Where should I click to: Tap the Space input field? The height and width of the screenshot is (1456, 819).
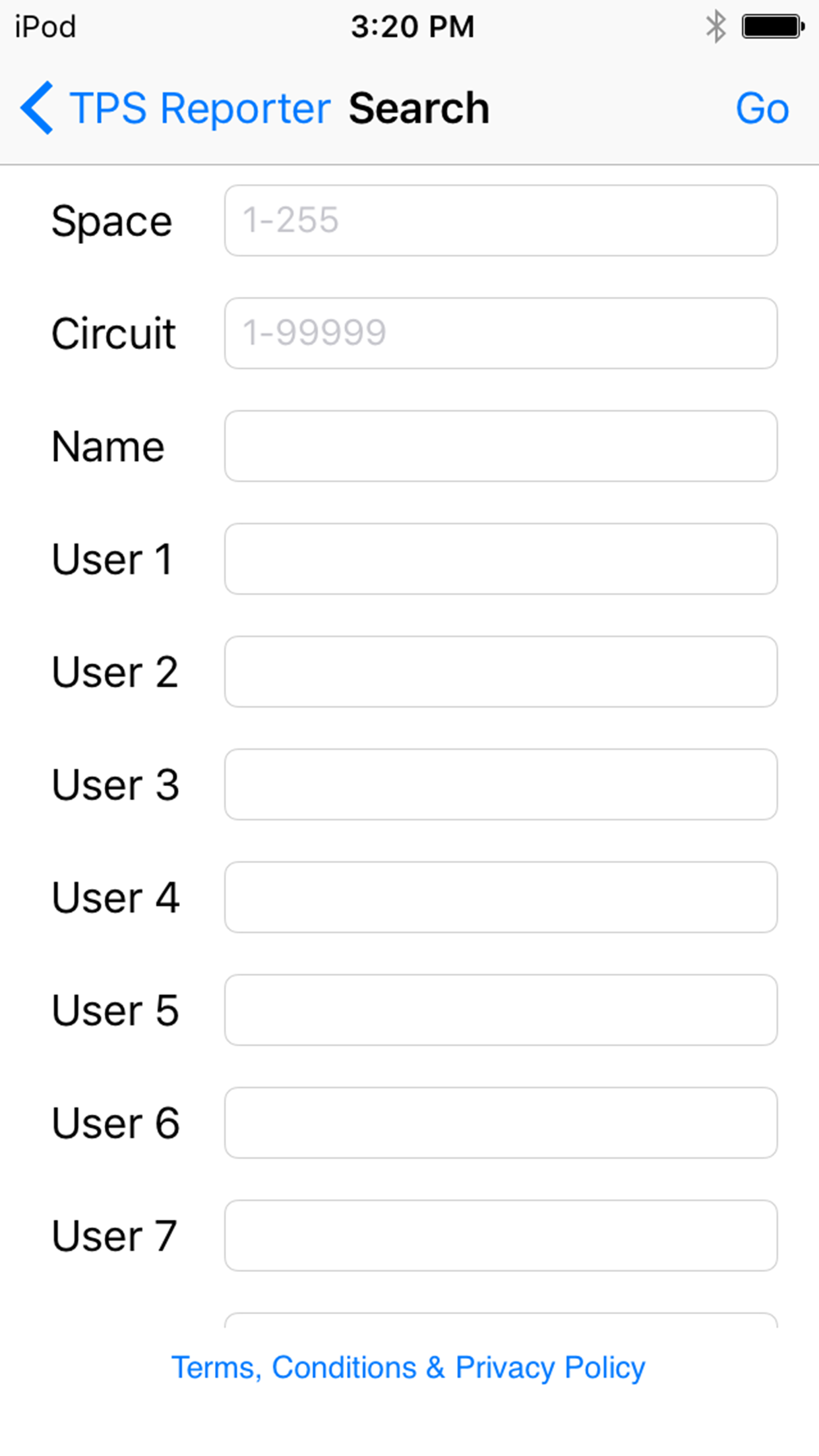pos(501,221)
